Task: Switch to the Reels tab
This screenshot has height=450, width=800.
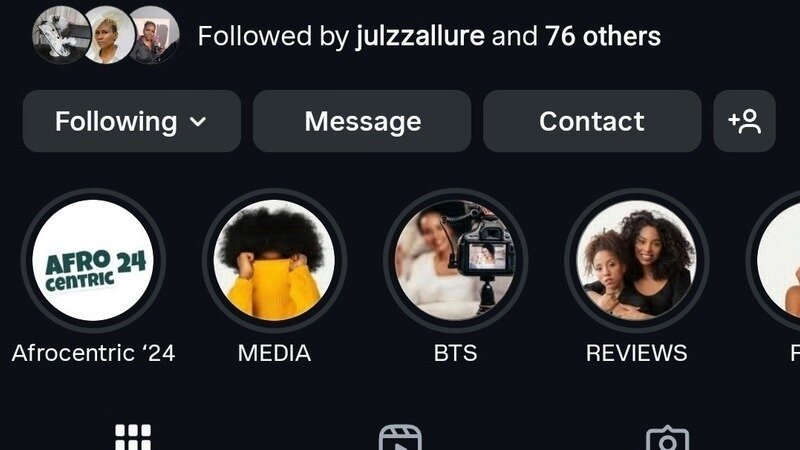Action: click(400, 438)
